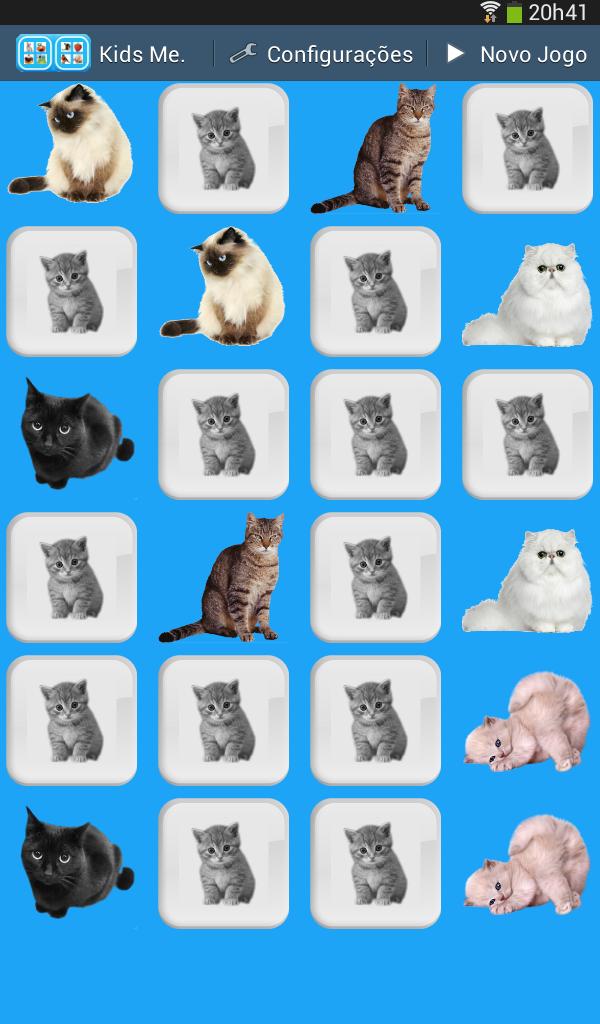
Task: Flip hidden card between the two white Persians
Action: click(x=528, y=434)
